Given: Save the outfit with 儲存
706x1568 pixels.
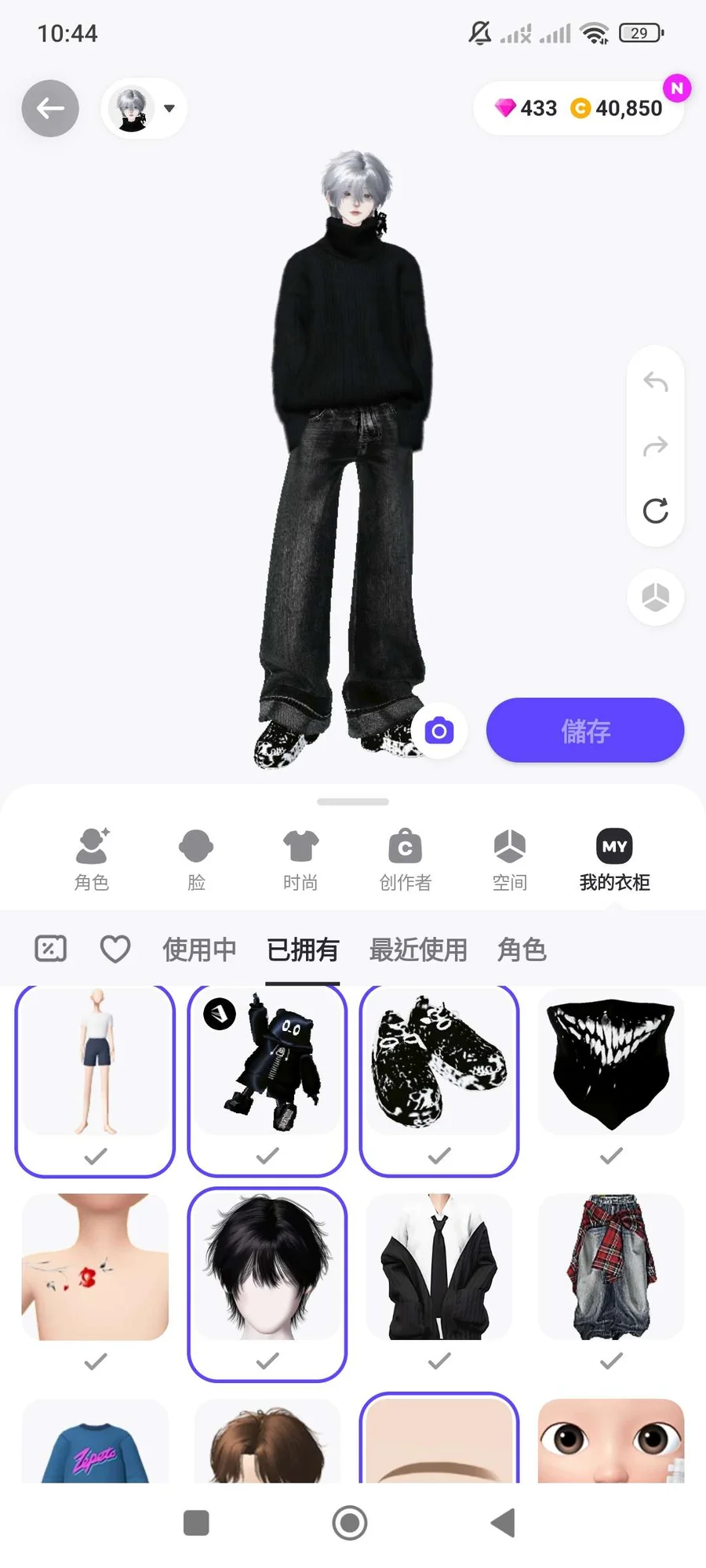Looking at the screenshot, I should 585,731.
